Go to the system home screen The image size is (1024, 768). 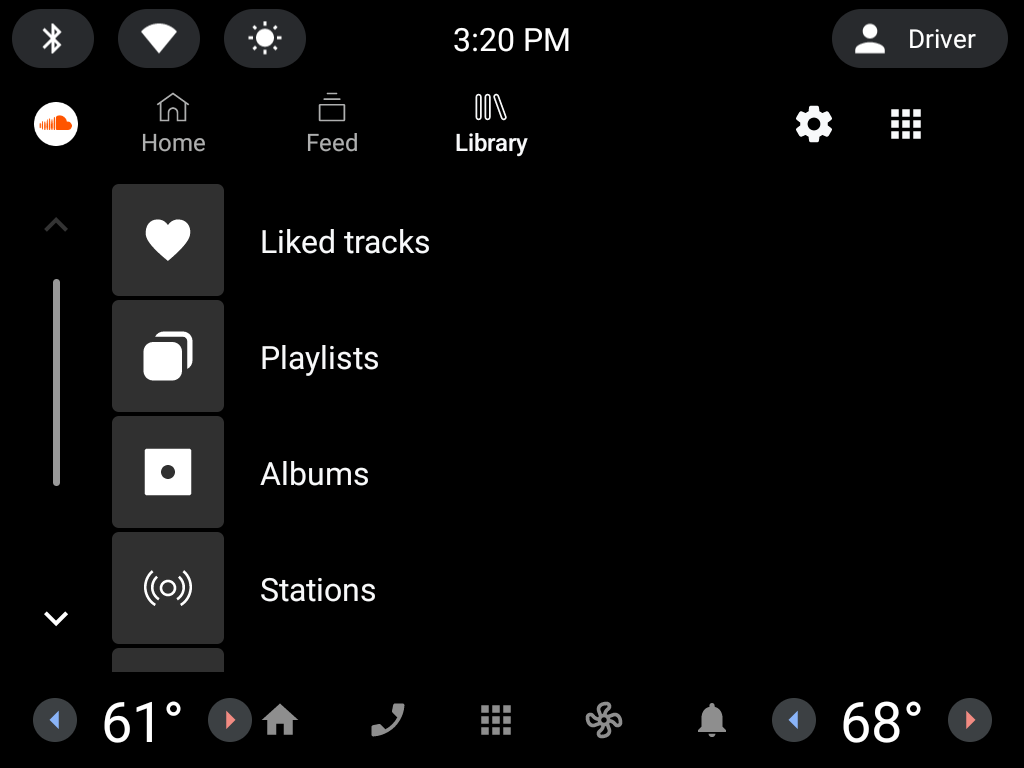(280, 720)
